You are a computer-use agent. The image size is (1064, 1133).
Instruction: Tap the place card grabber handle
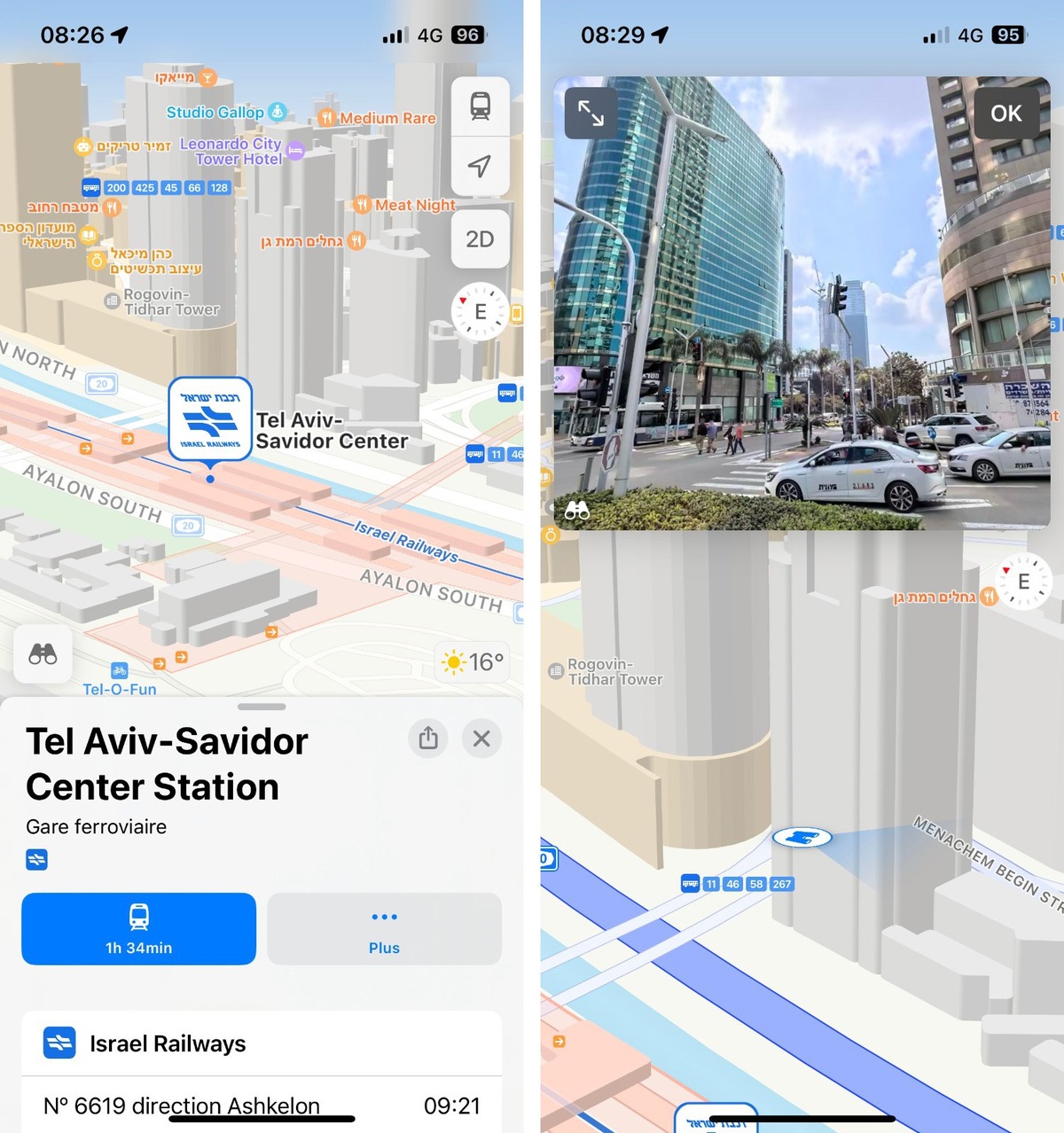(x=262, y=707)
